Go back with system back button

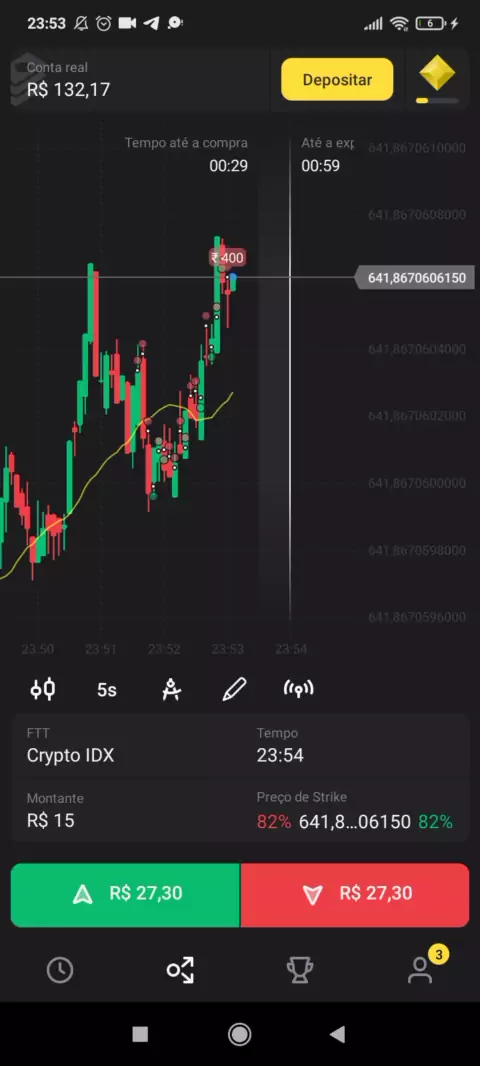click(337, 1034)
